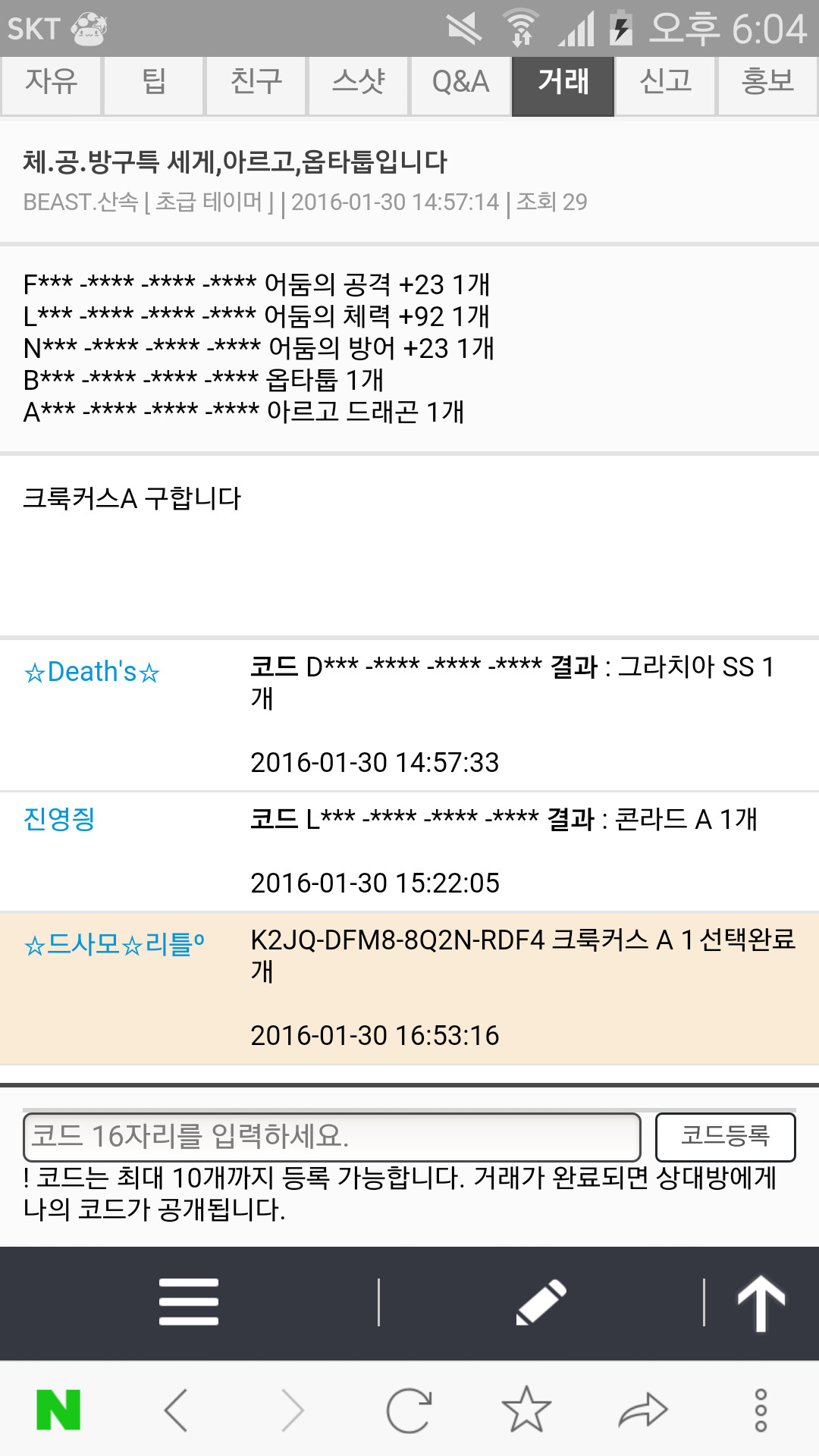Bookmark this page with the star

526,1410
